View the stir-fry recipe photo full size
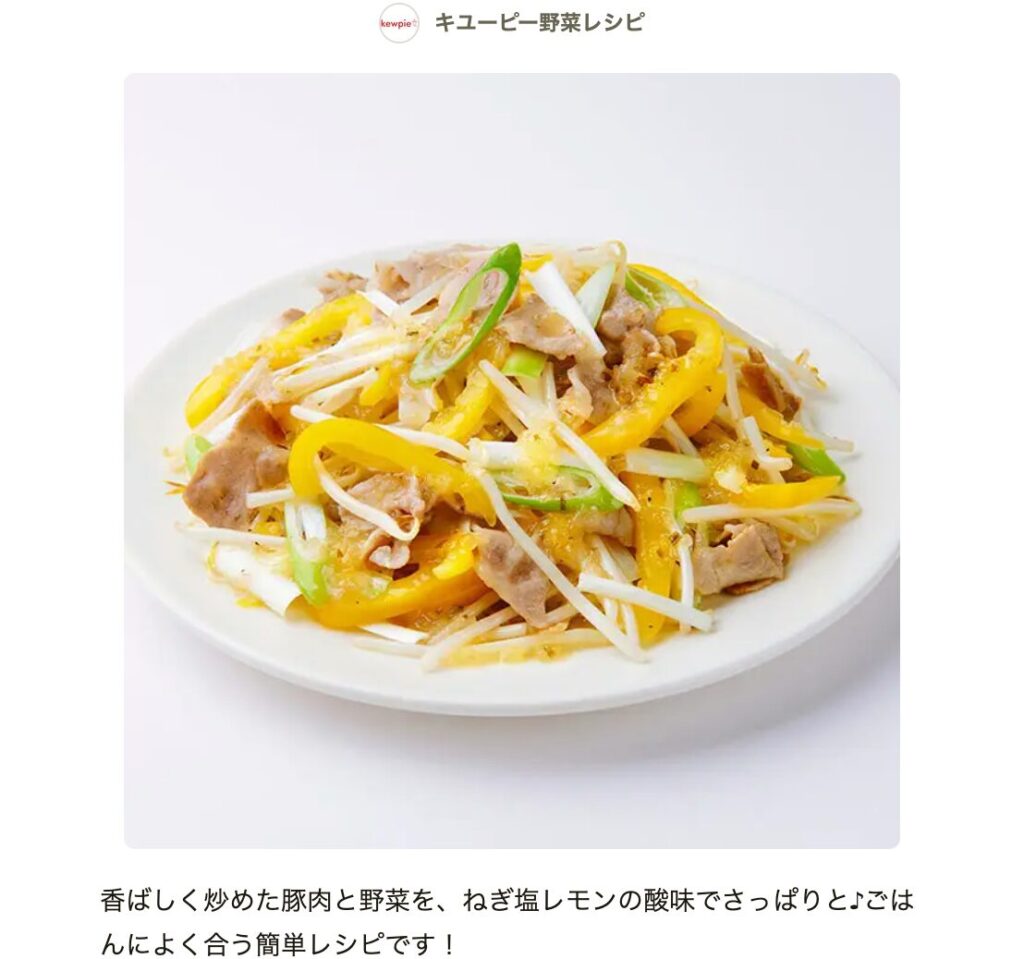Viewport: 1024px width, 959px height. click(511, 460)
